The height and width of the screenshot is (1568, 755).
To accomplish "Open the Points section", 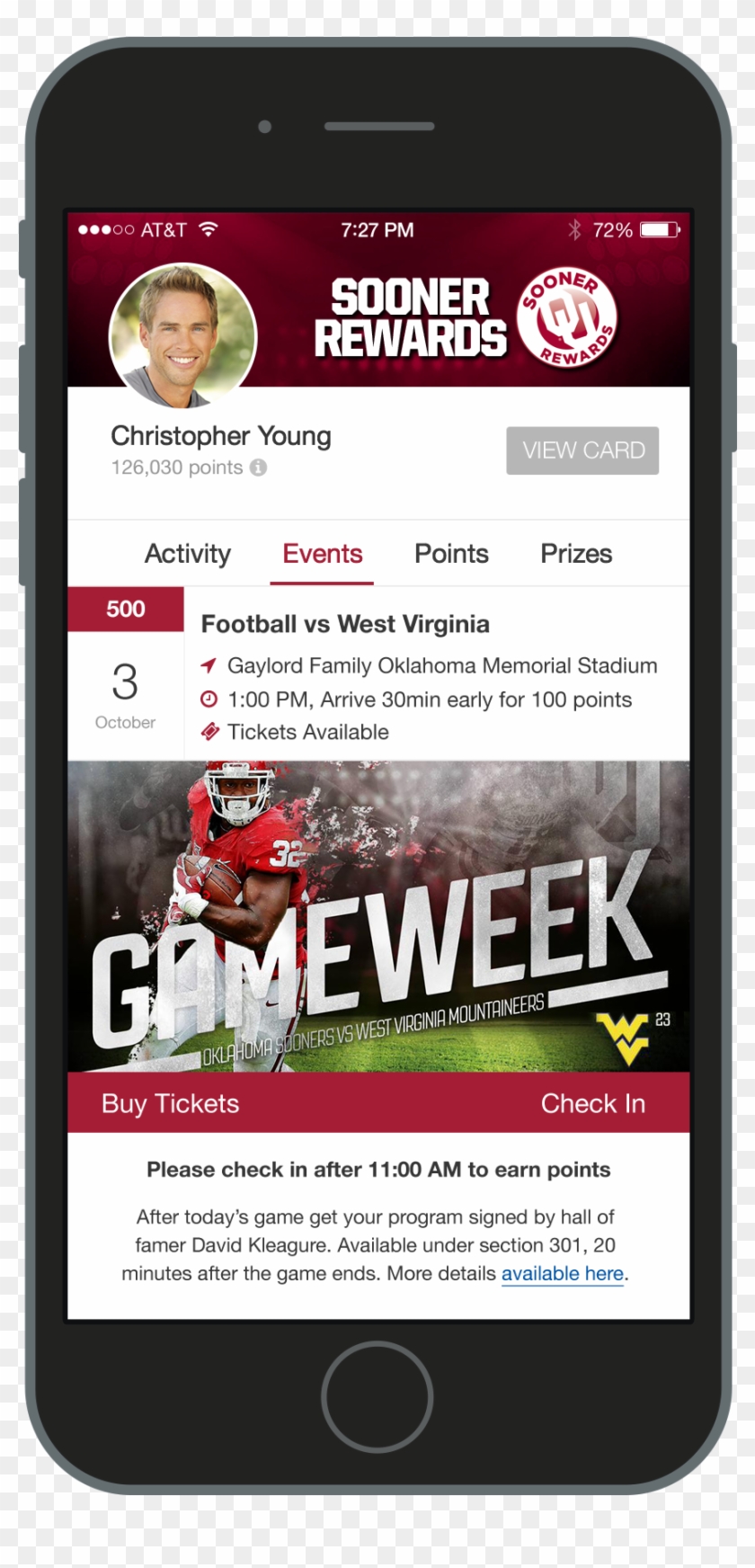I will 450,554.
